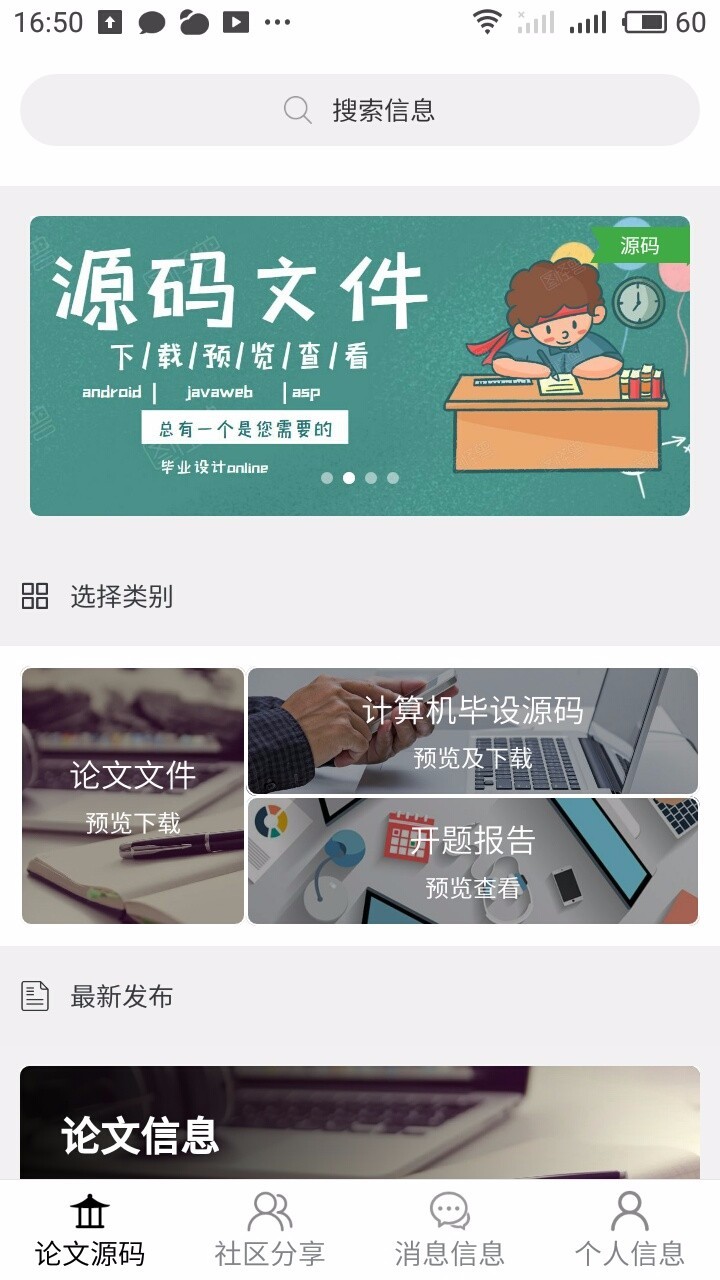Select the second carousel indicator dot
Screen dimensions: 720x1280
[x=348, y=478]
